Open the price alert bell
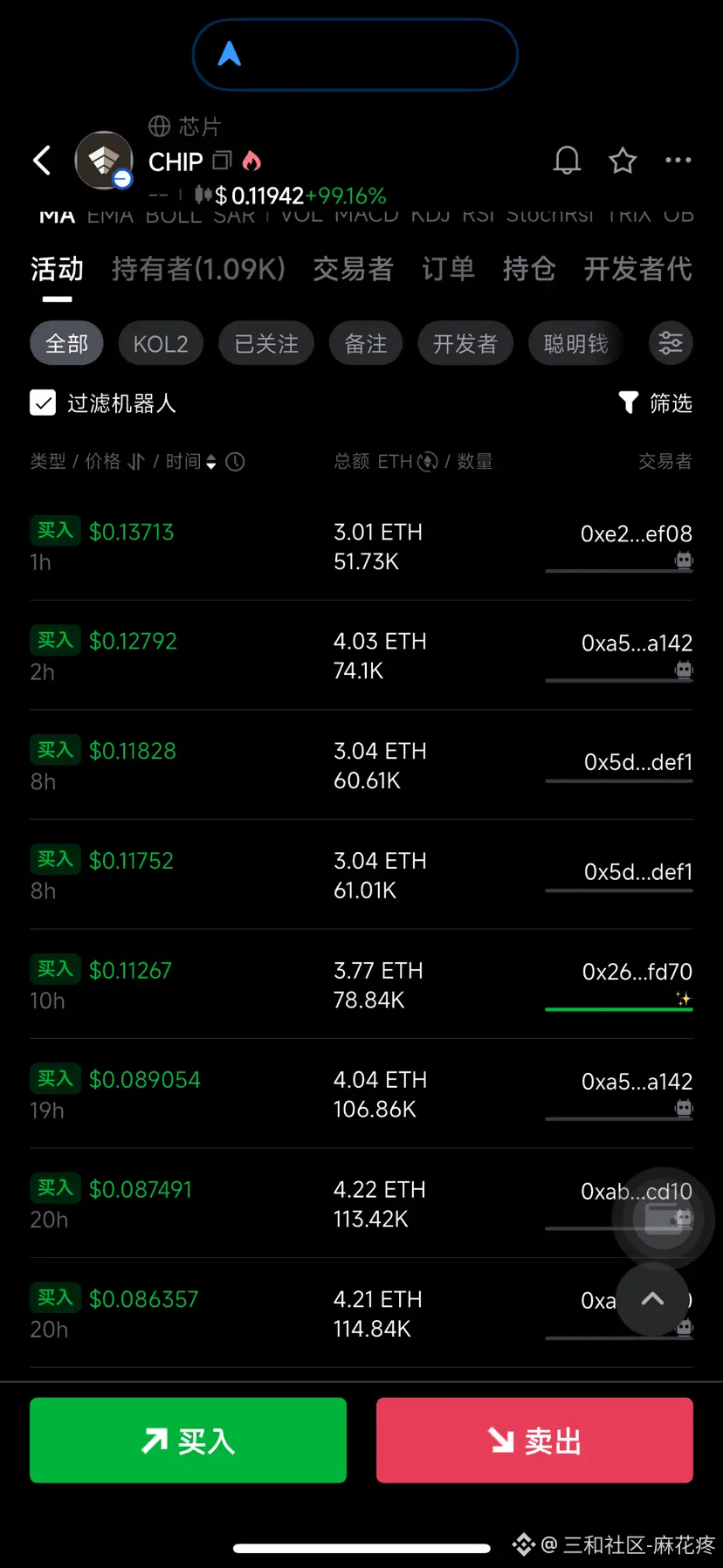The width and height of the screenshot is (723, 1568). pos(567,160)
